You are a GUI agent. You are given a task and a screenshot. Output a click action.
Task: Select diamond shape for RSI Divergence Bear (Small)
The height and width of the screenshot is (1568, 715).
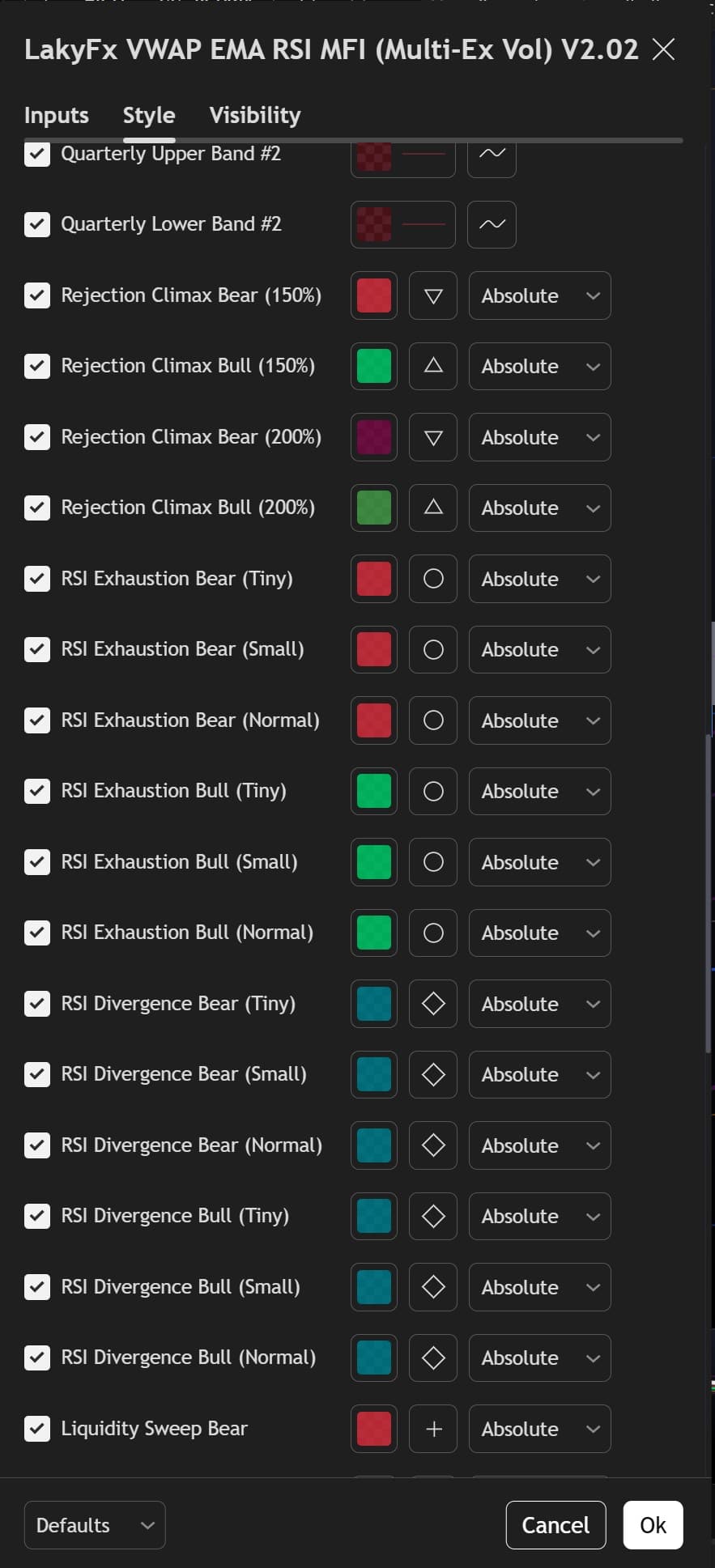tap(432, 1074)
